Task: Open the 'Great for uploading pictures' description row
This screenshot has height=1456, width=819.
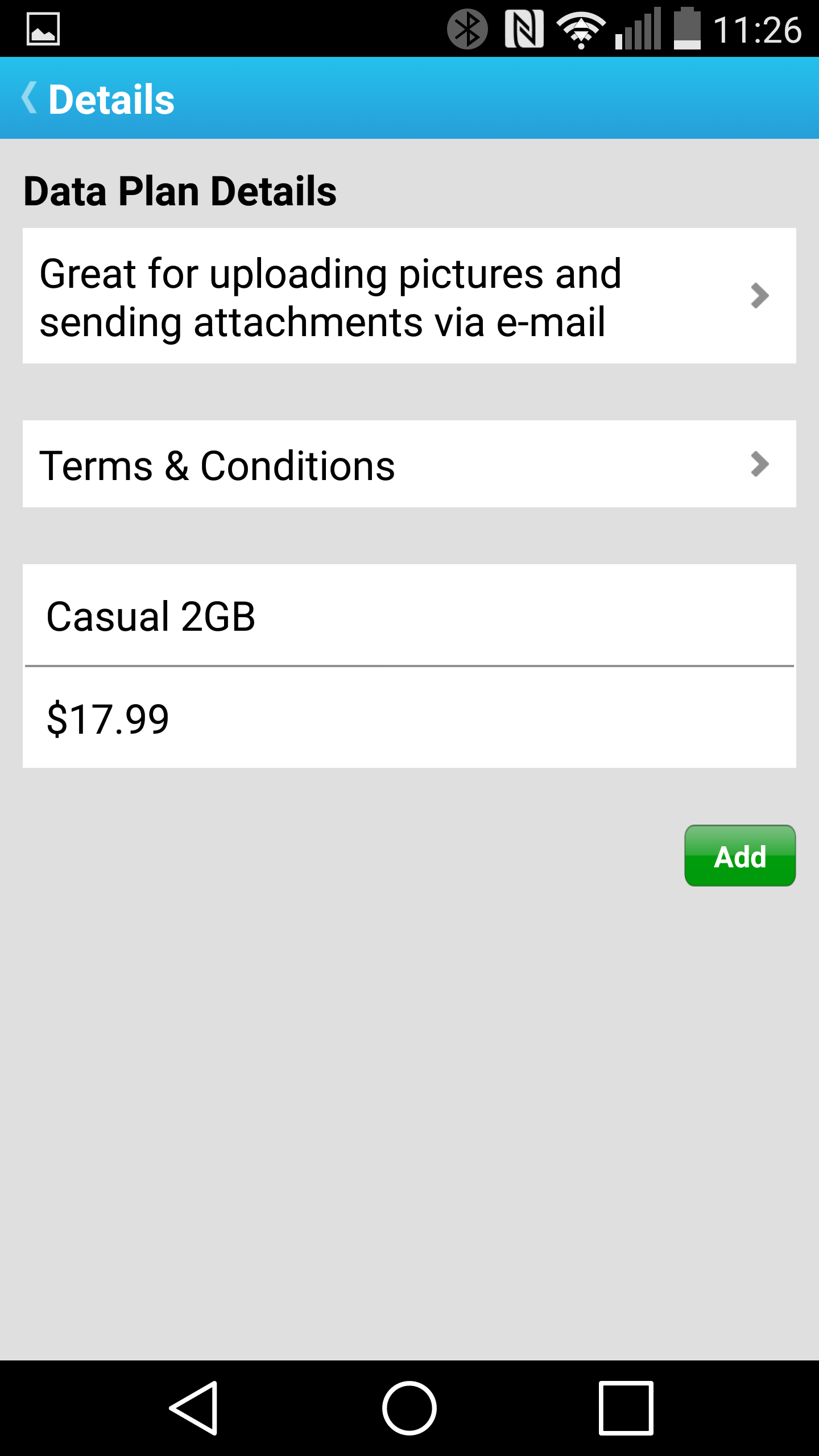Action: coord(409,296)
